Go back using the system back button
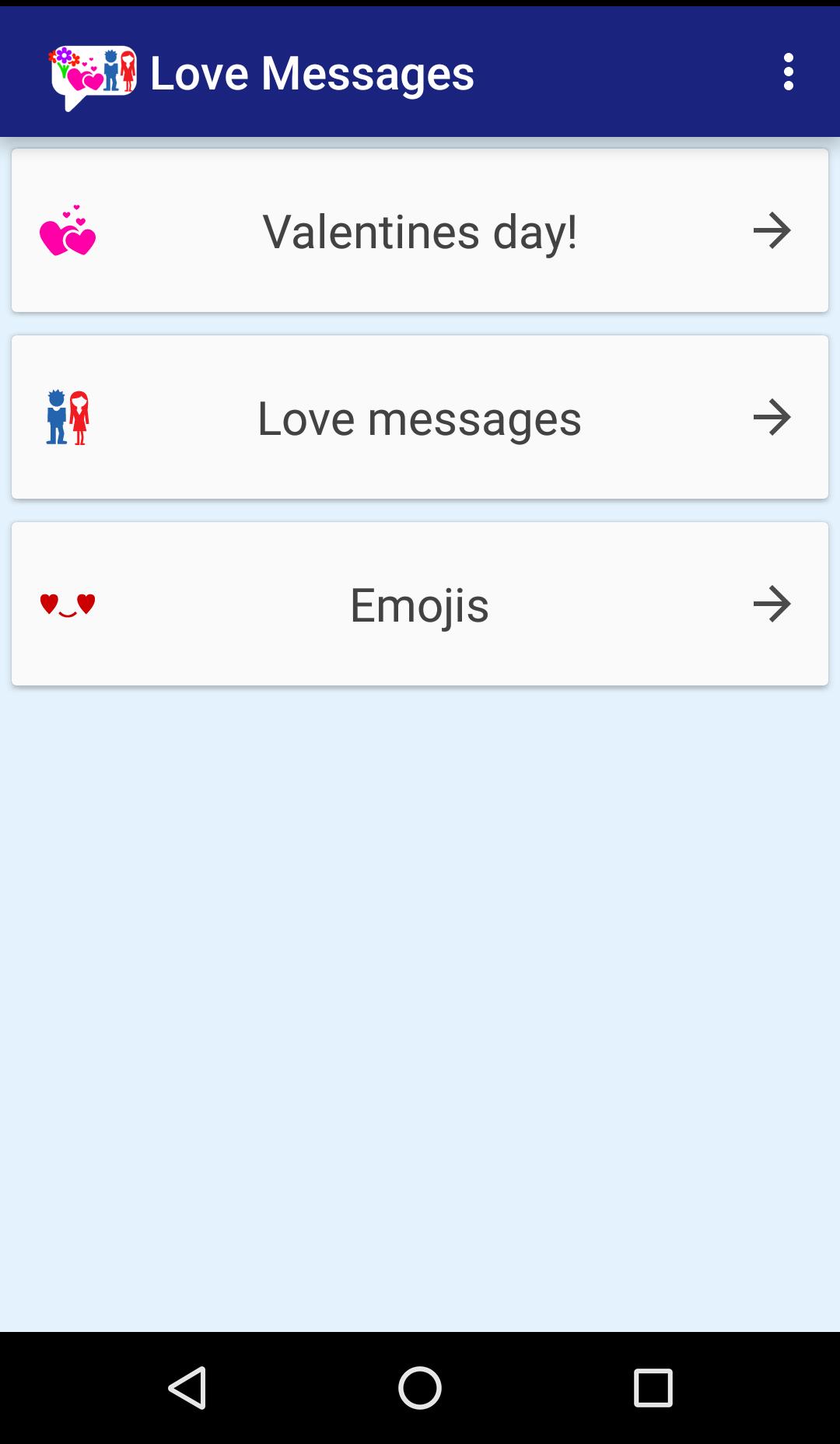This screenshot has width=840, height=1444. click(187, 1387)
